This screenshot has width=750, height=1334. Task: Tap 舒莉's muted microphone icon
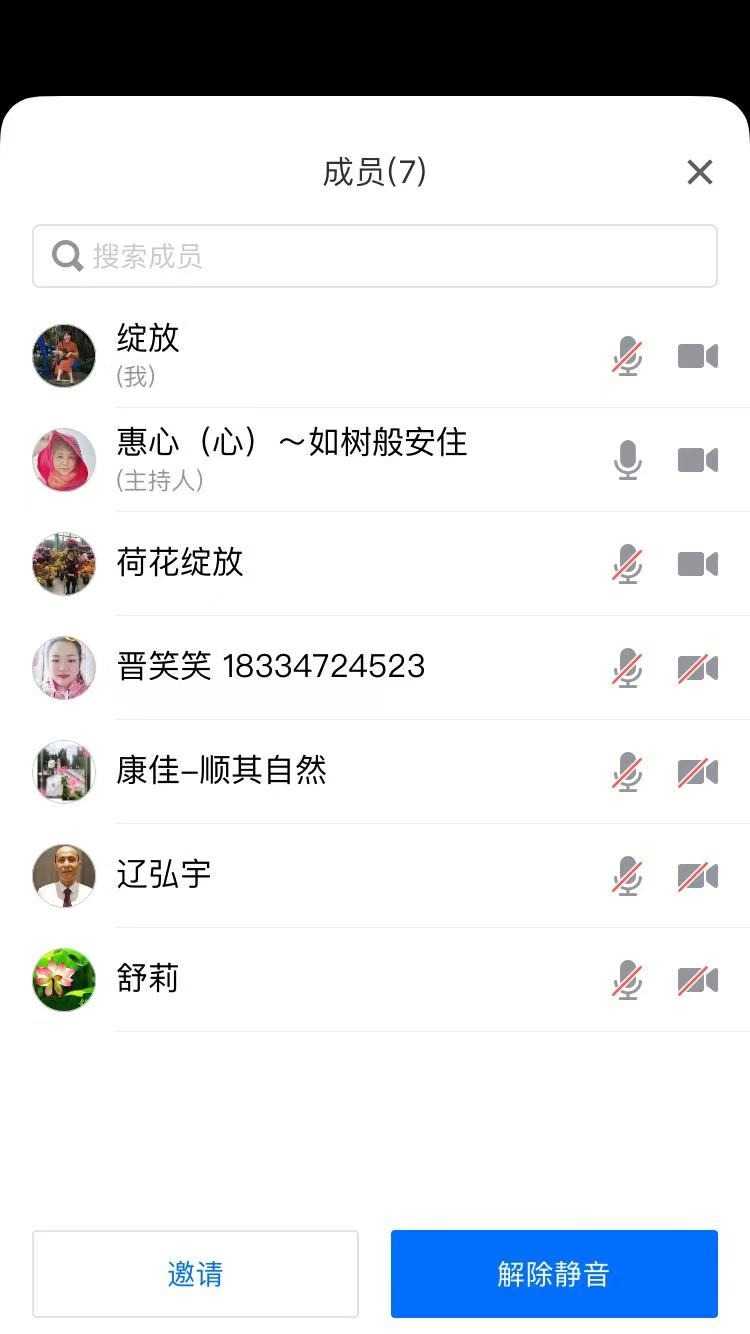(627, 980)
